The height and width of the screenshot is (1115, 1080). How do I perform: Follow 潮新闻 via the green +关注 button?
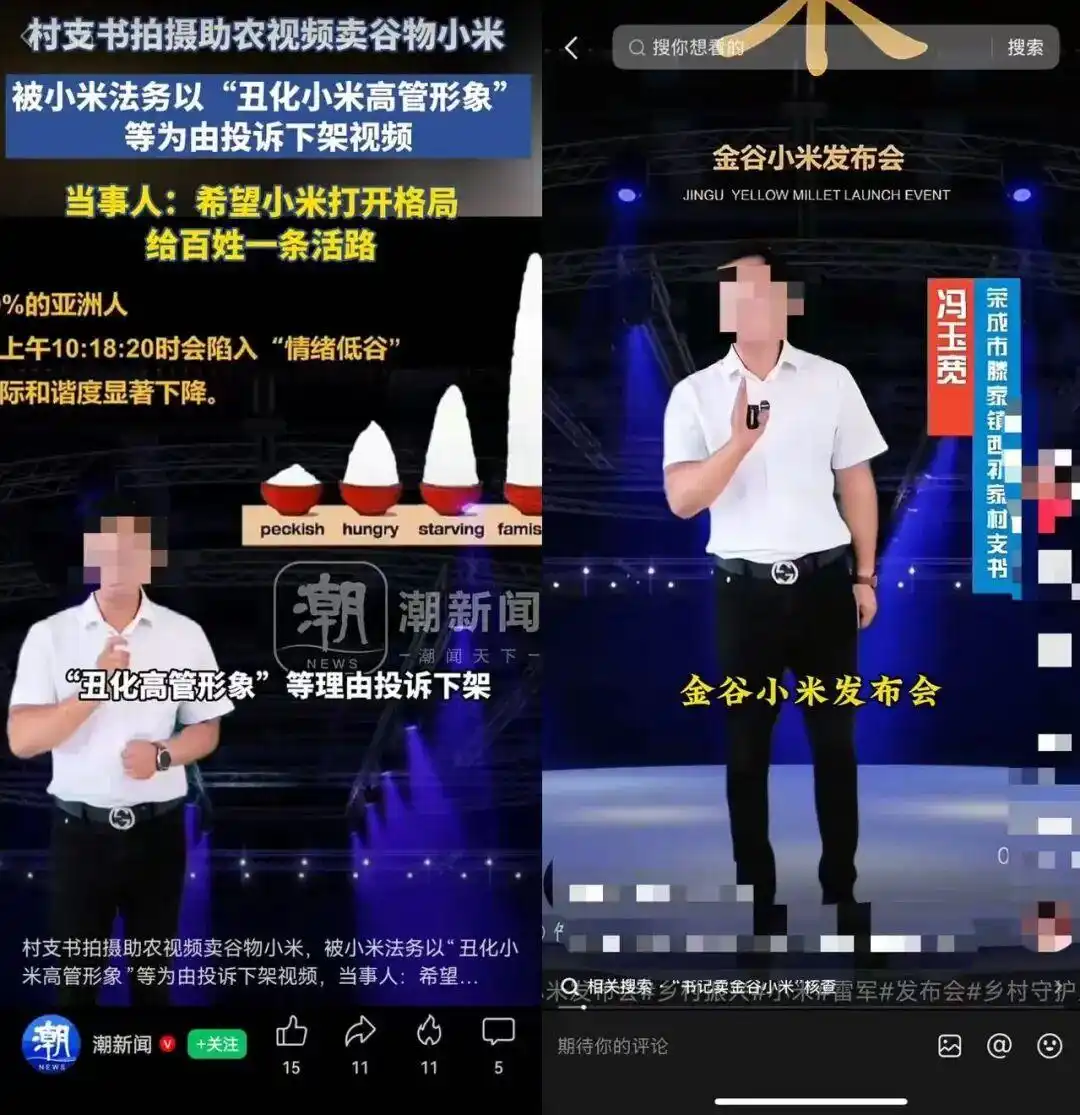pyautogui.click(x=216, y=1042)
